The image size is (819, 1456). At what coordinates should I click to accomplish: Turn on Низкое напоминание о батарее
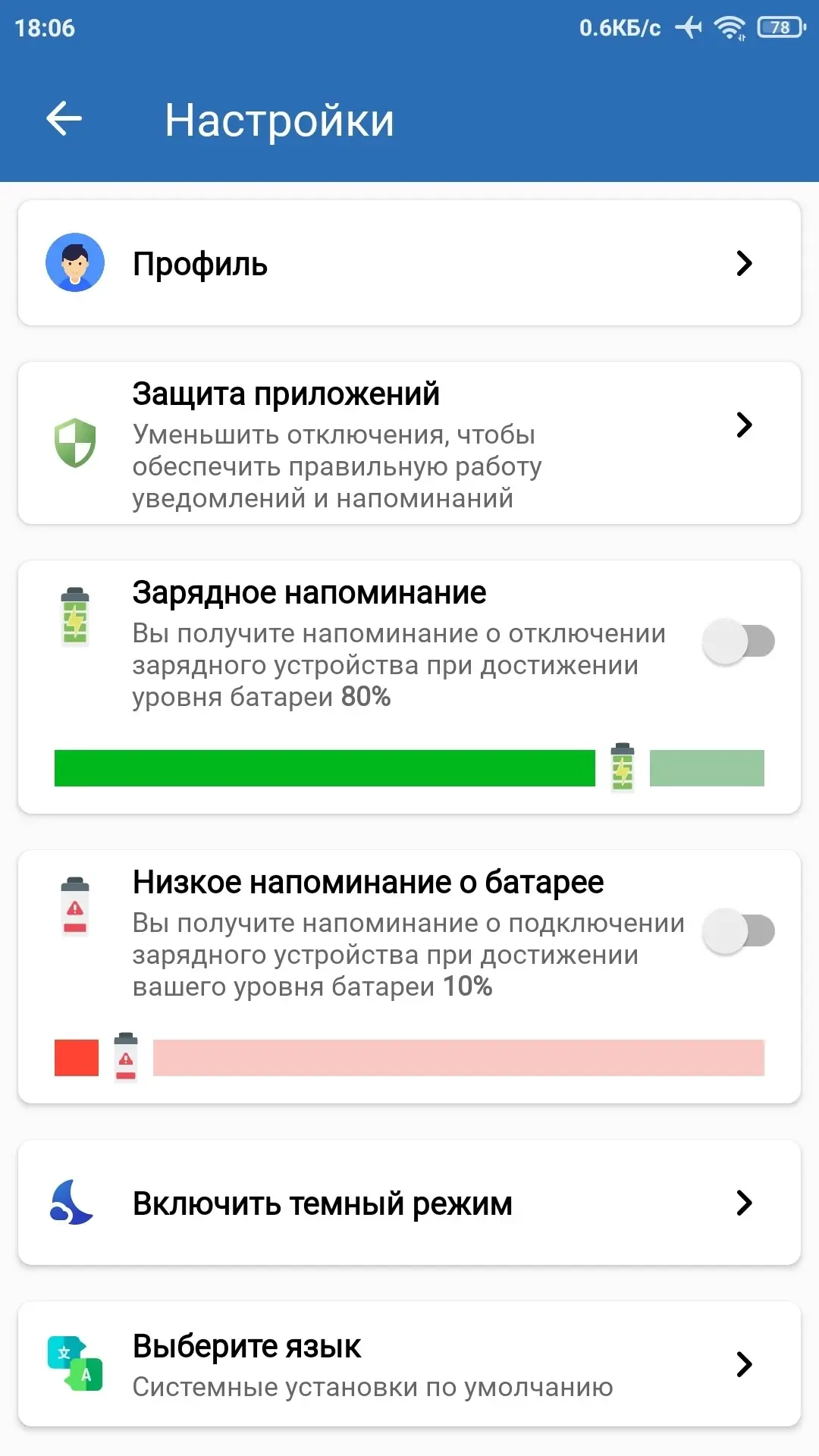coord(739,931)
